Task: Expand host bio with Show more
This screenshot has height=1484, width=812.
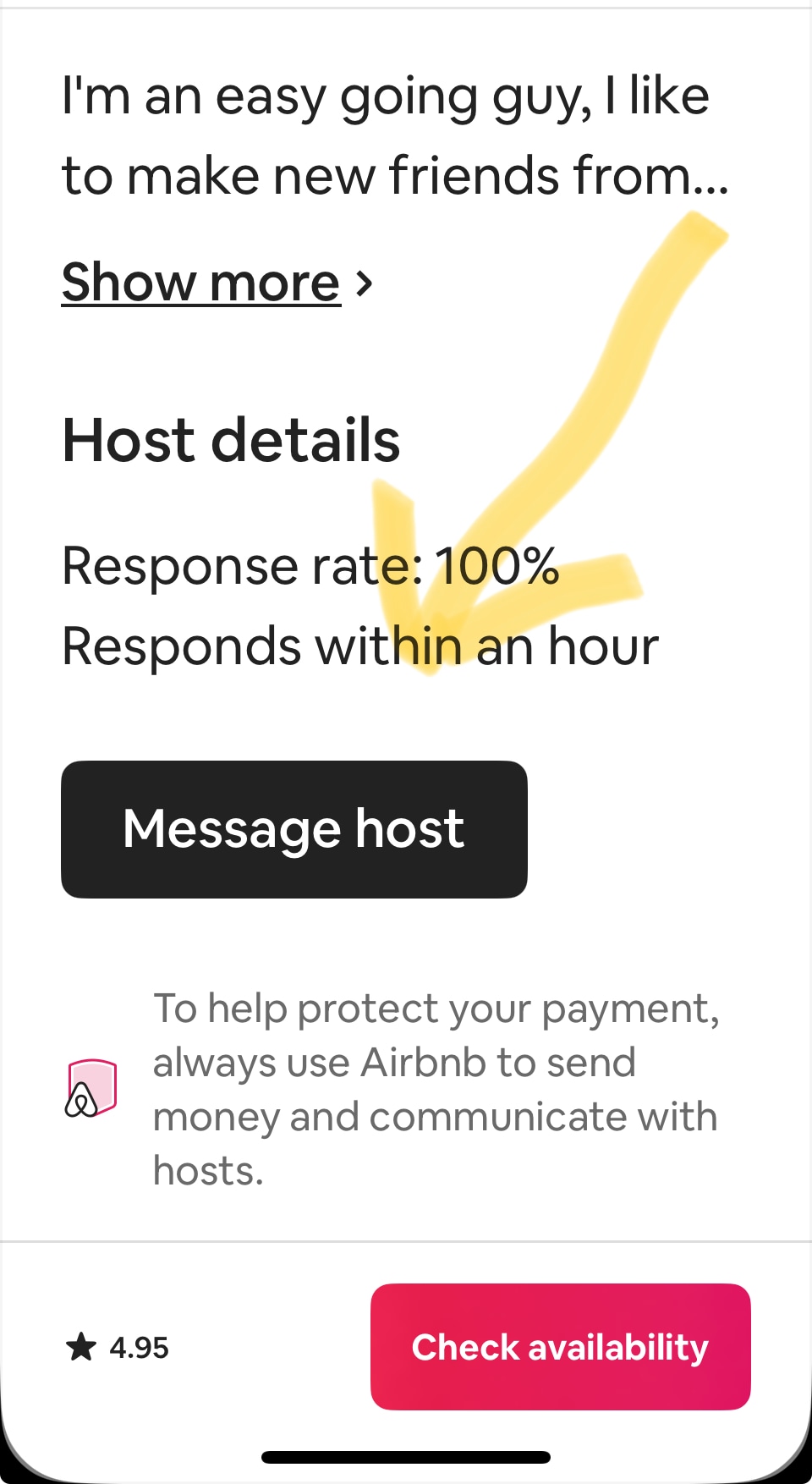Action: click(217, 283)
